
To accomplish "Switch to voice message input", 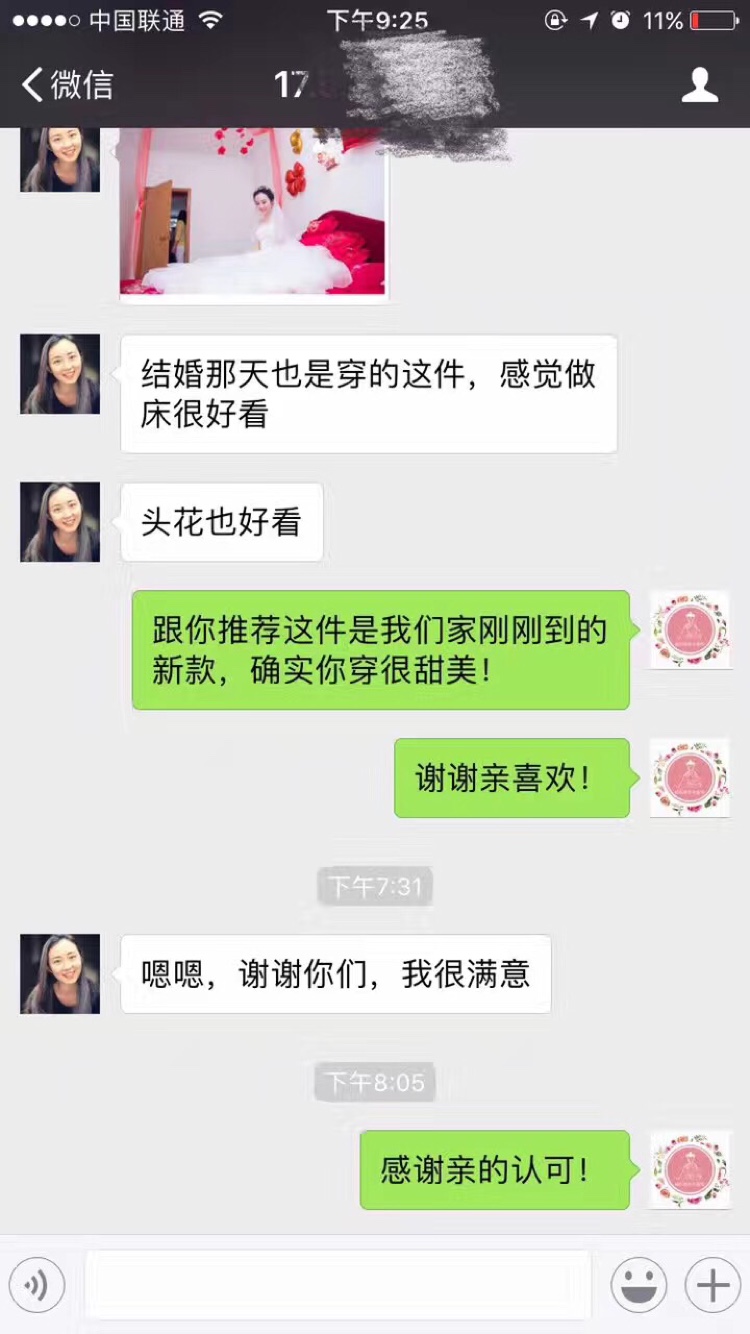I will pos(37,1285).
